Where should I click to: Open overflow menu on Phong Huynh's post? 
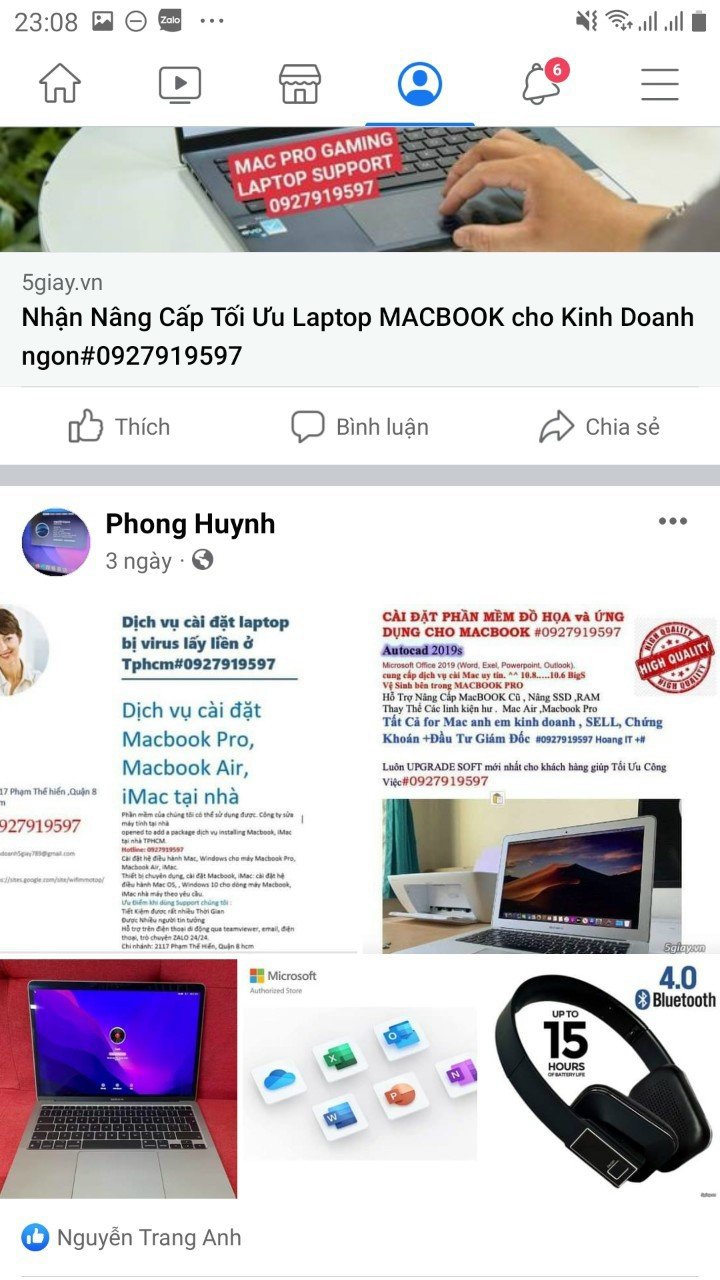[x=672, y=521]
